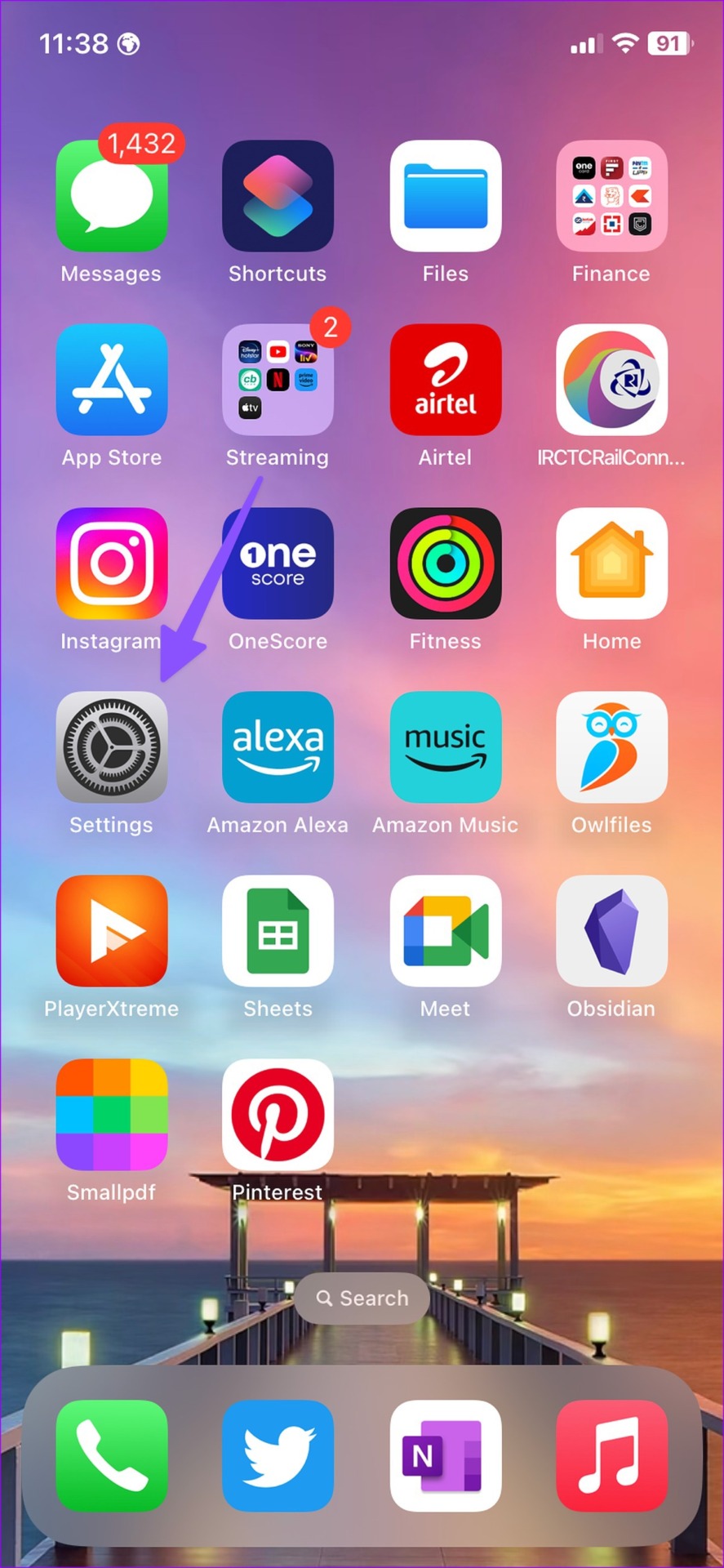Open the Phone app in the dock
Screen dimensions: 724x1568
pos(112,1455)
